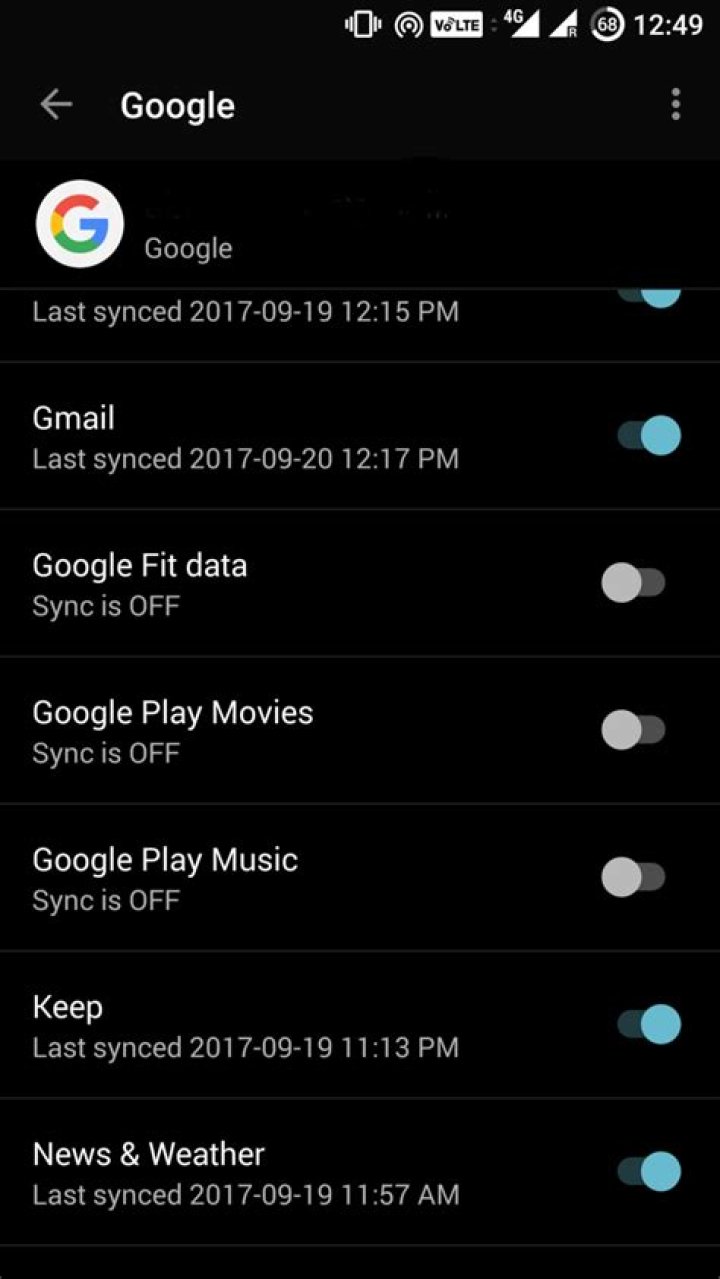
Task: Open the overflow menu
Action: pyautogui.click(x=676, y=105)
